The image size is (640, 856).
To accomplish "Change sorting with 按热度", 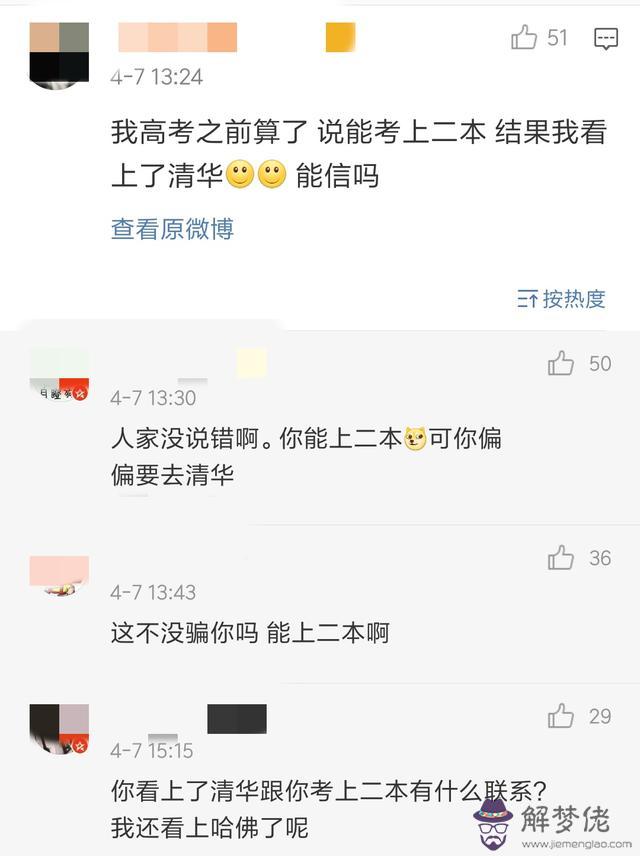I will tap(562, 298).
